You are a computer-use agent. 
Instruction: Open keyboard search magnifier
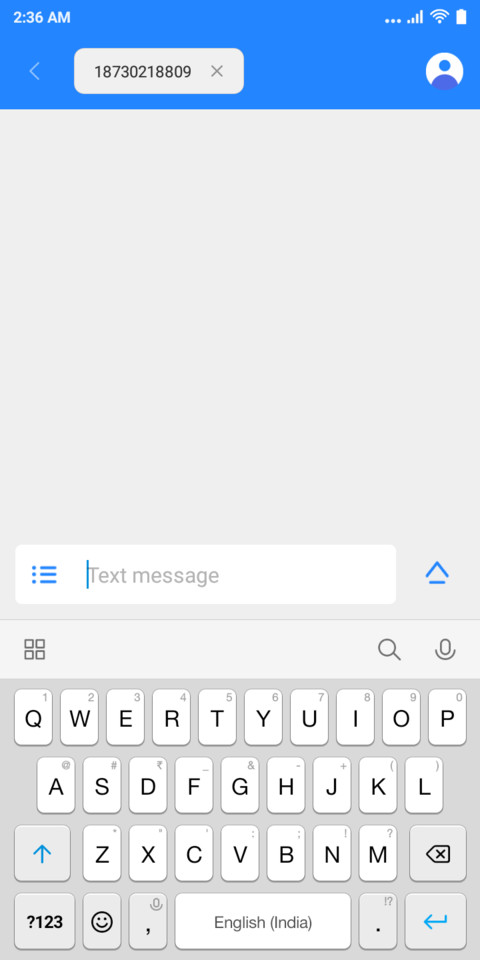[389, 649]
